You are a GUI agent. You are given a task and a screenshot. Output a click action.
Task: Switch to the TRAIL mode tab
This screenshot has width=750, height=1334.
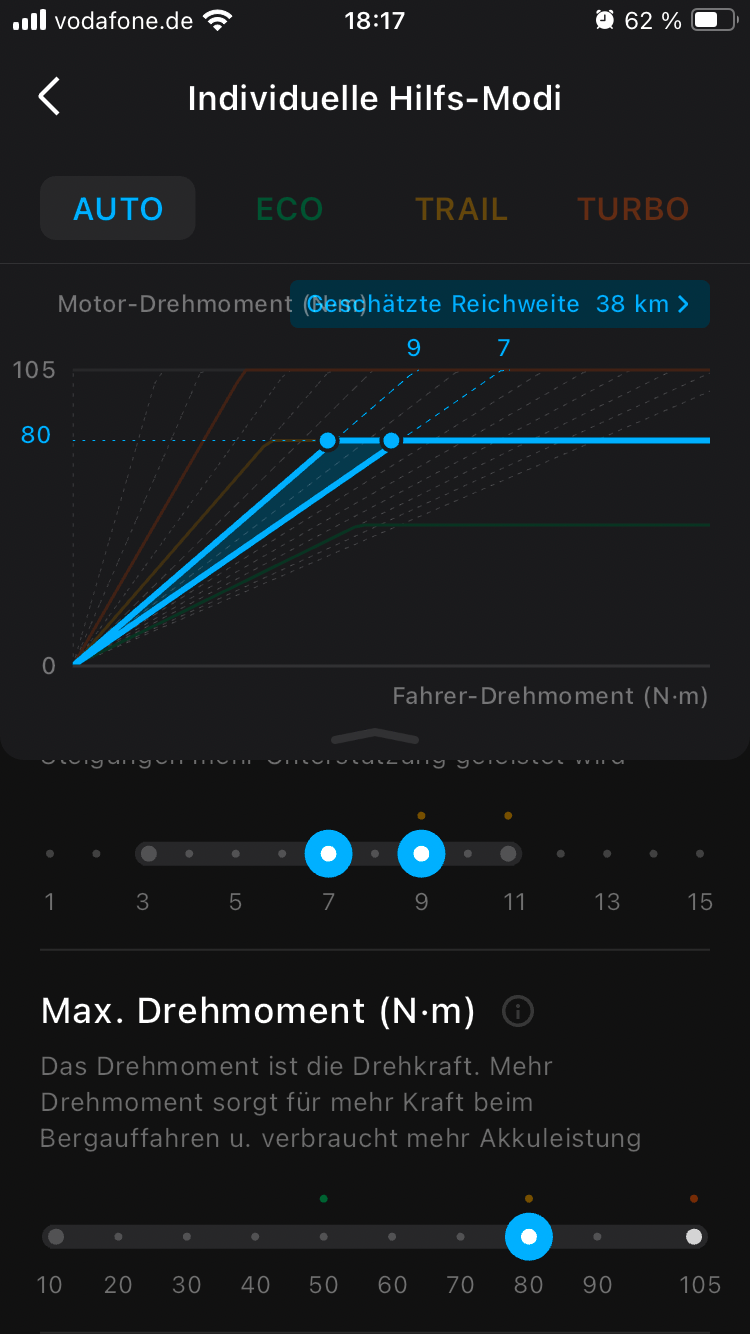tap(461, 208)
